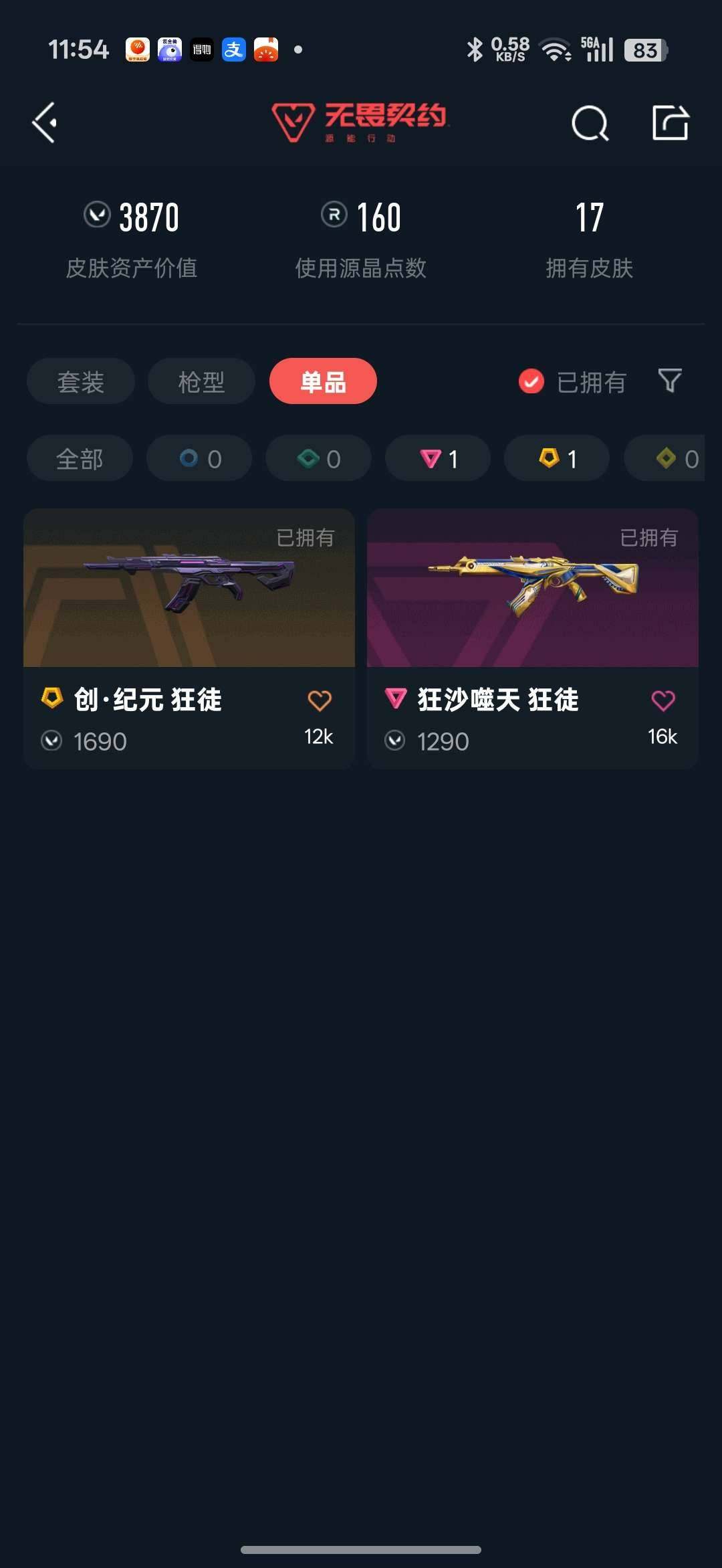Image resolution: width=722 pixels, height=1568 pixels.
Task: Open the filter funnel icon
Action: (671, 381)
